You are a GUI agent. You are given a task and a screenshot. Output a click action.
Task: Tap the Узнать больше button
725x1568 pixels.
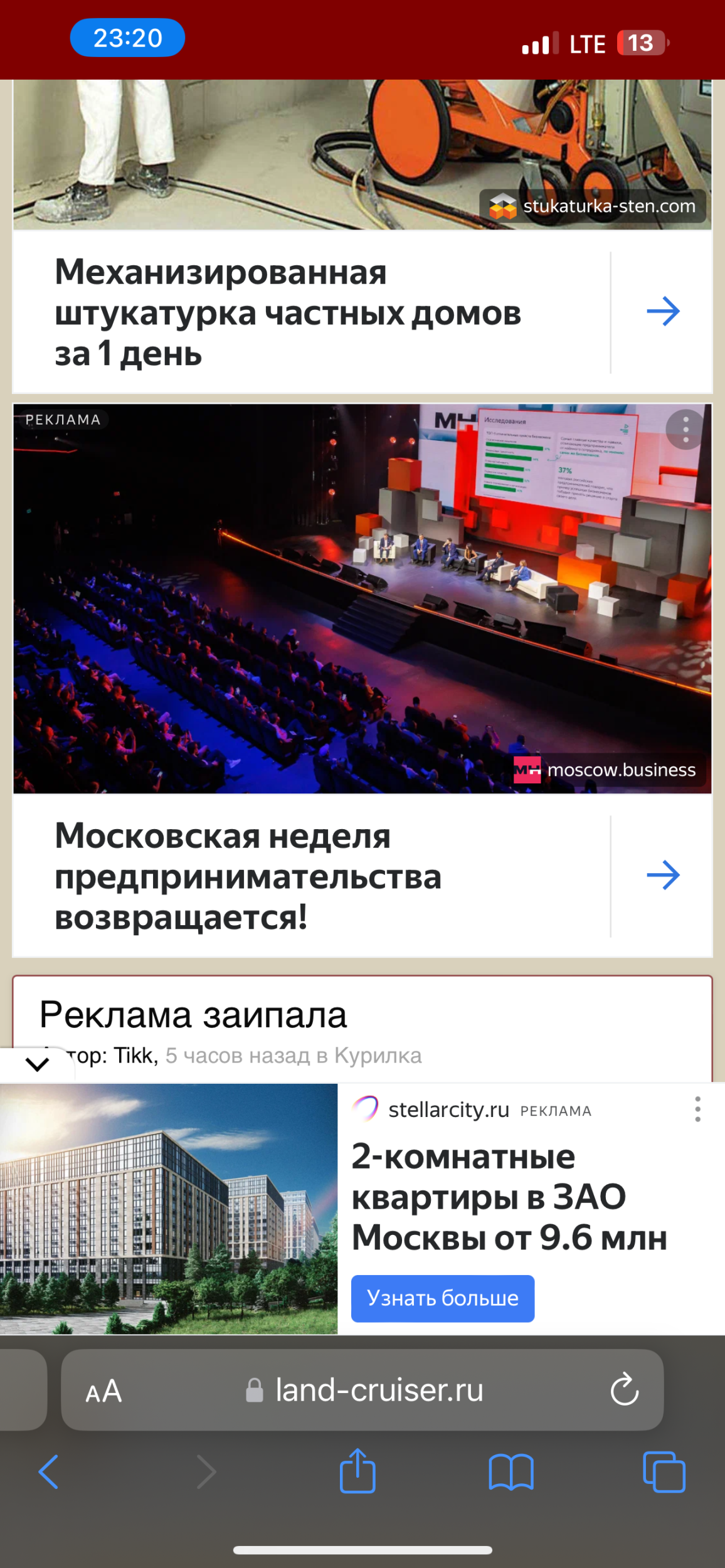click(x=443, y=1298)
